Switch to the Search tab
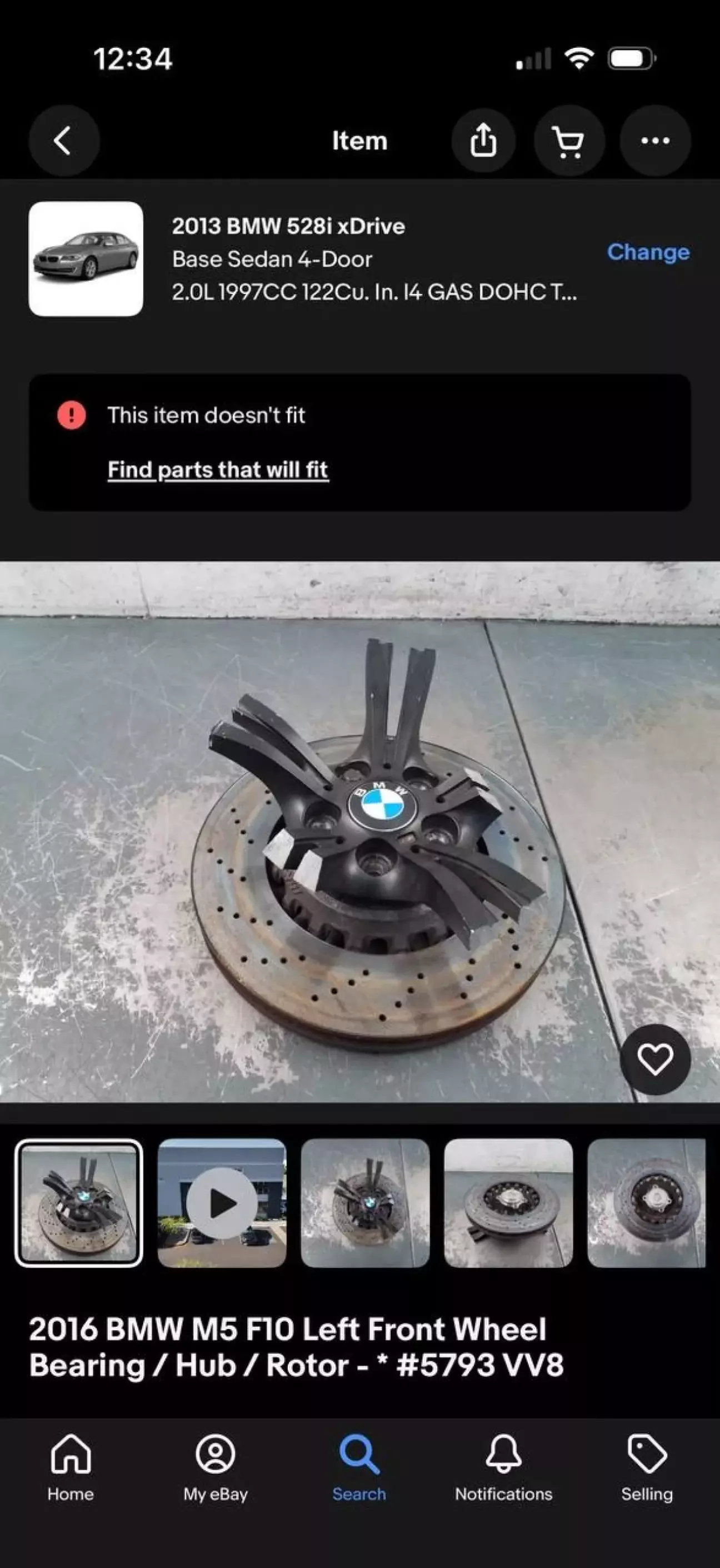Screen dimensions: 720x1568 click(359, 1468)
